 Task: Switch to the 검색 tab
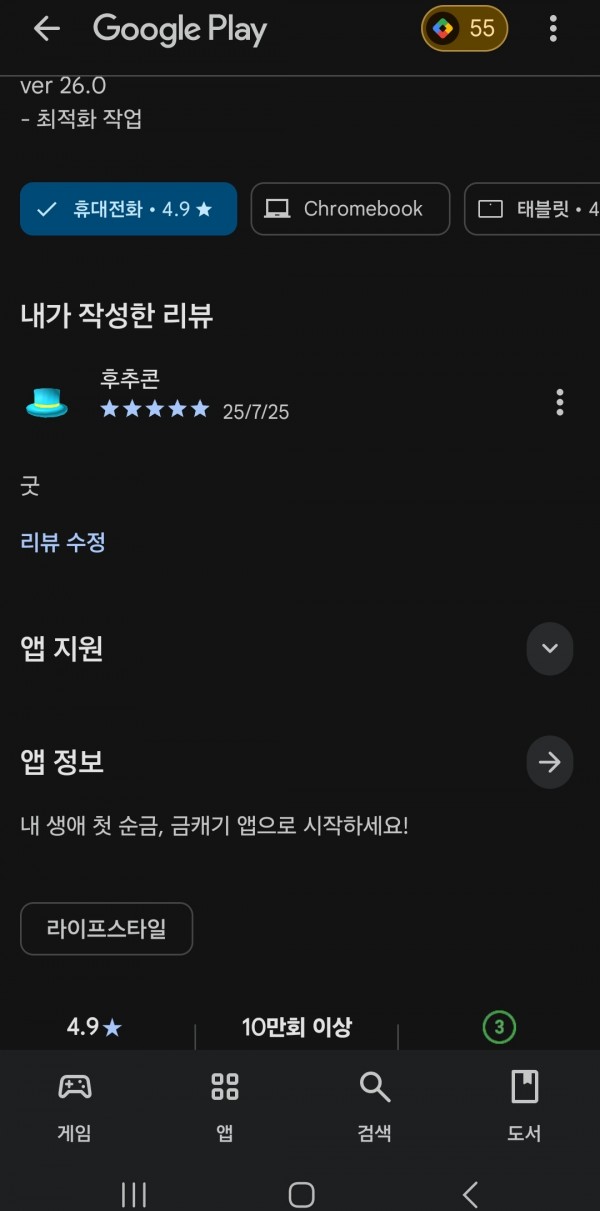pyautogui.click(x=375, y=1106)
